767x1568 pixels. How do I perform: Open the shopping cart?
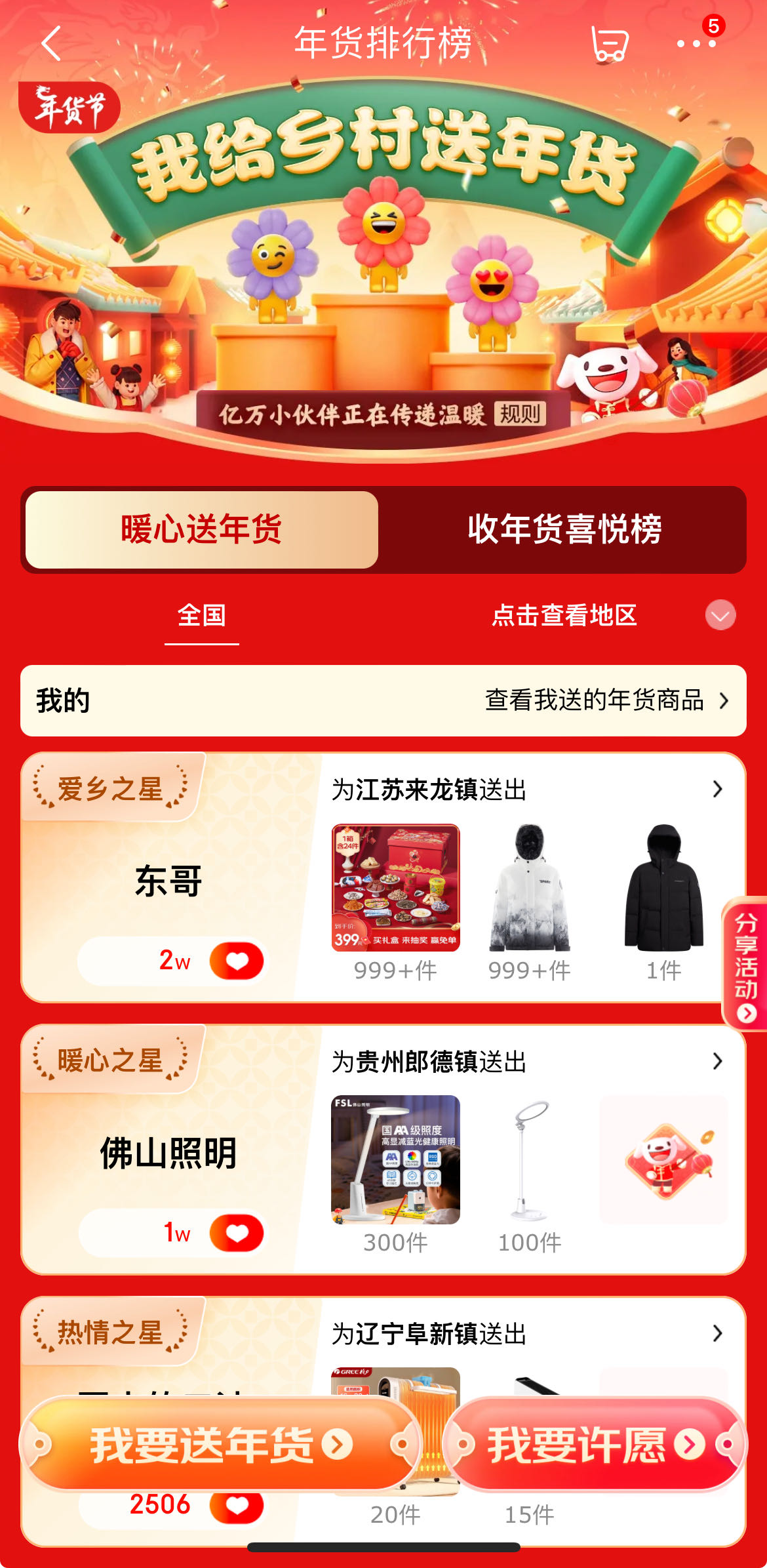pos(610,43)
